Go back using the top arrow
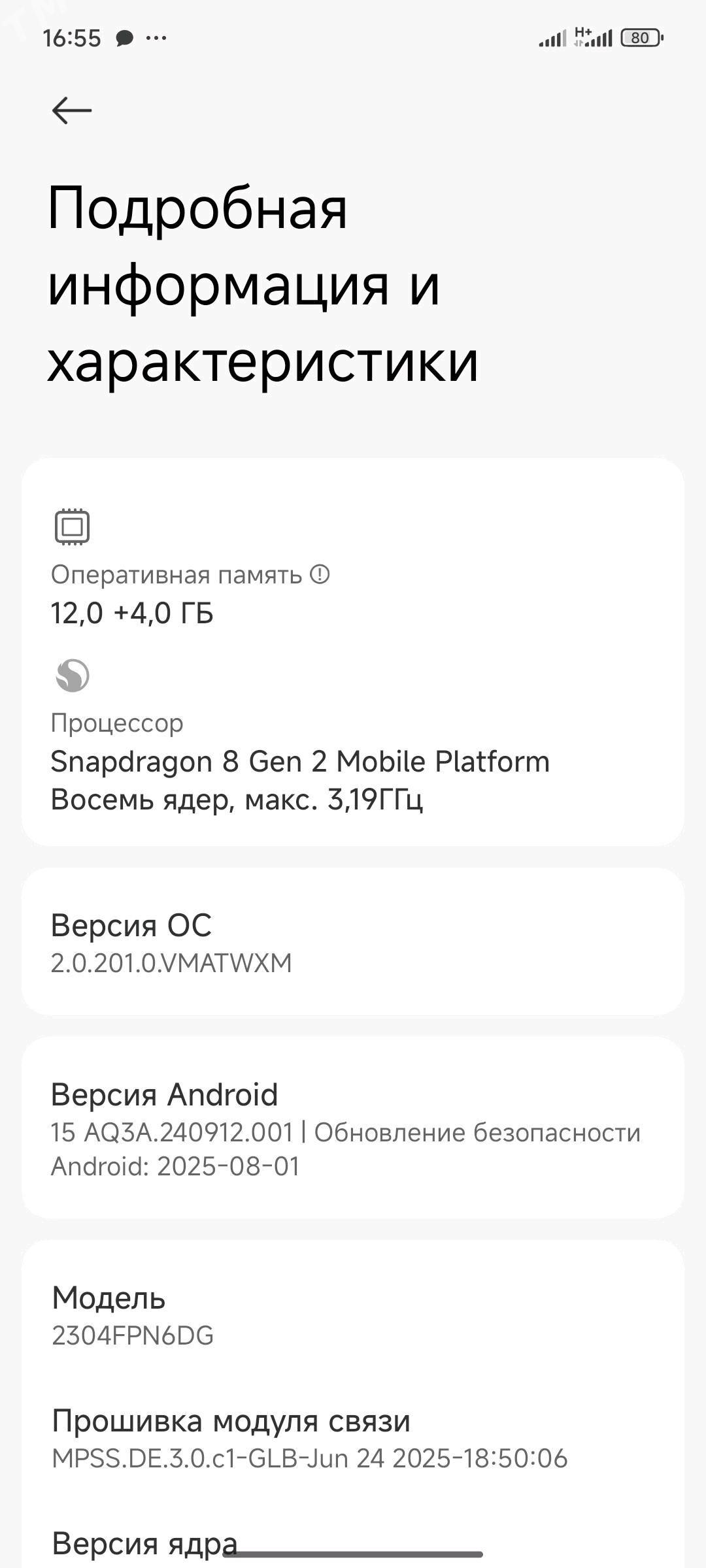The image size is (706, 1568). pos(72,110)
